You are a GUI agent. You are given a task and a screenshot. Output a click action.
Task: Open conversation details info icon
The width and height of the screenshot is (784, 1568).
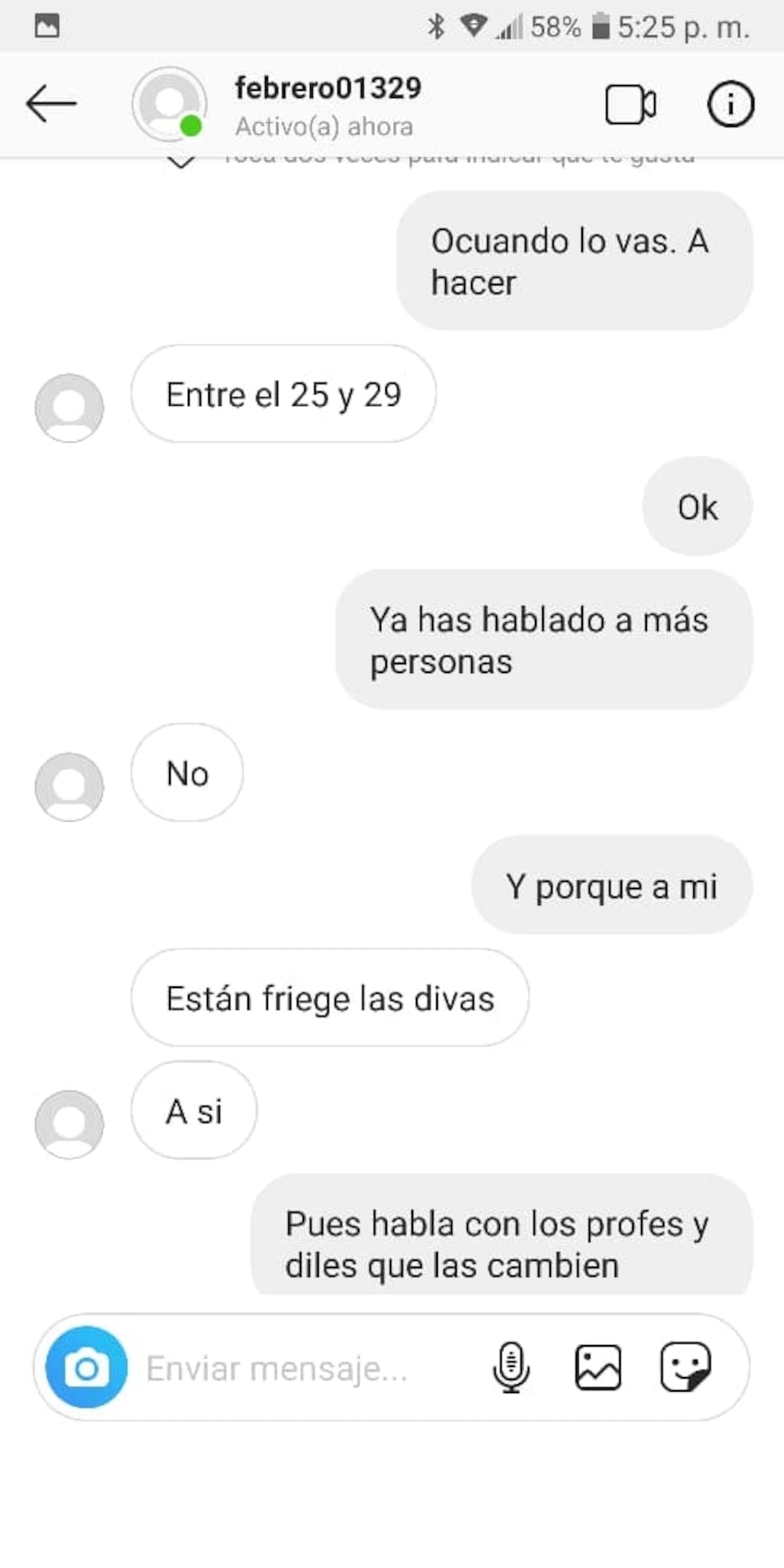coord(730,104)
